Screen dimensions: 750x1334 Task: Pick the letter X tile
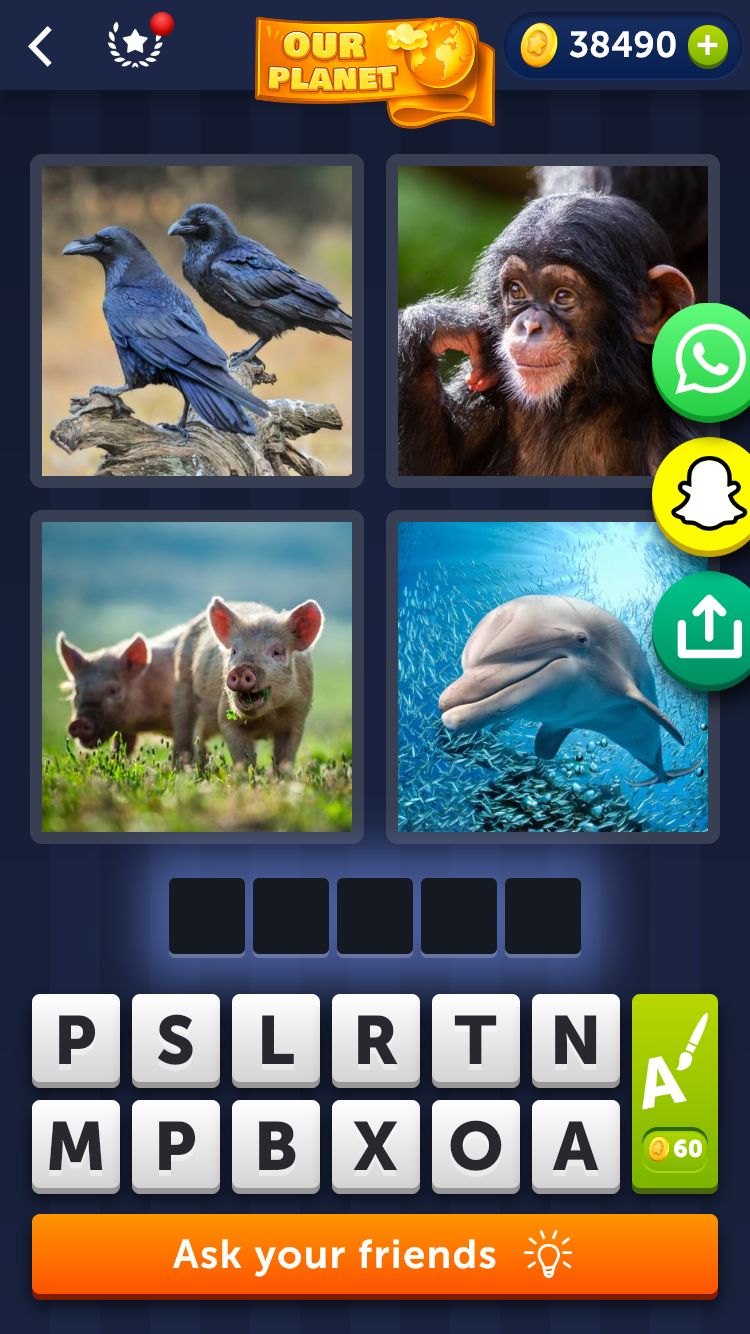pyautogui.click(x=376, y=1146)
